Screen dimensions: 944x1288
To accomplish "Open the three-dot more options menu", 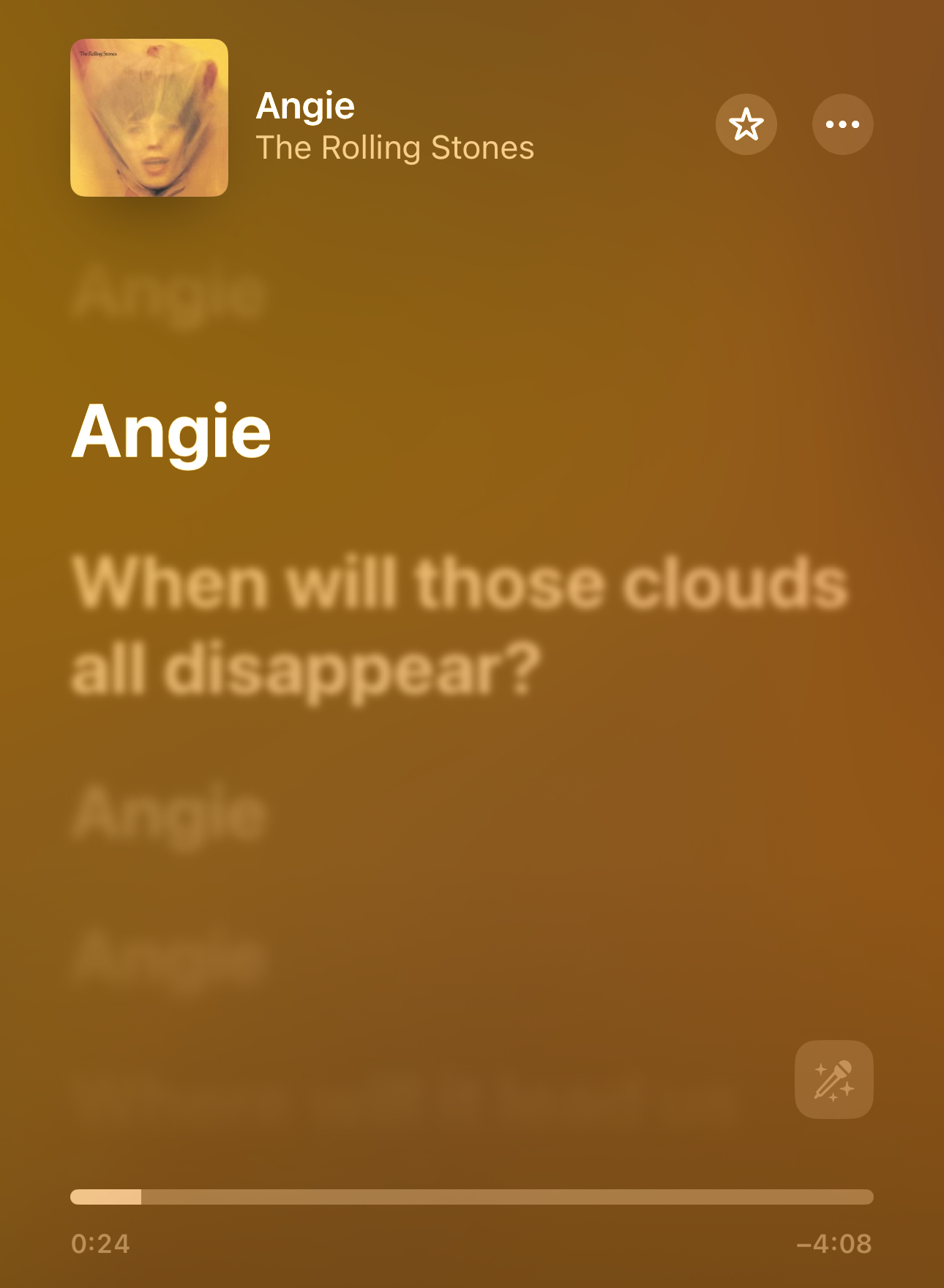I will [x=842, y=124].
